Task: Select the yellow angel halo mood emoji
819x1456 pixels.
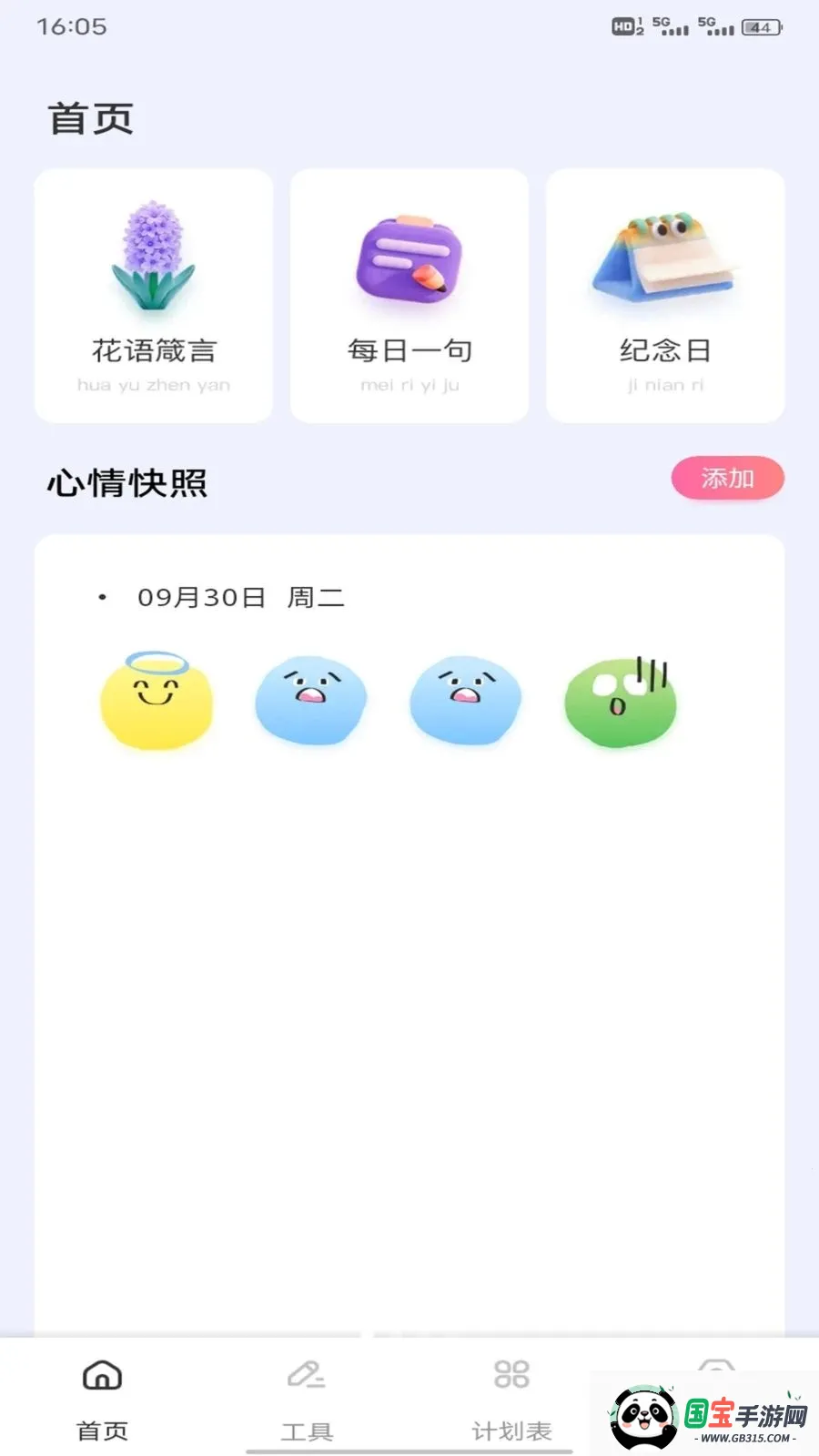Action: click(x=156, y=703)
